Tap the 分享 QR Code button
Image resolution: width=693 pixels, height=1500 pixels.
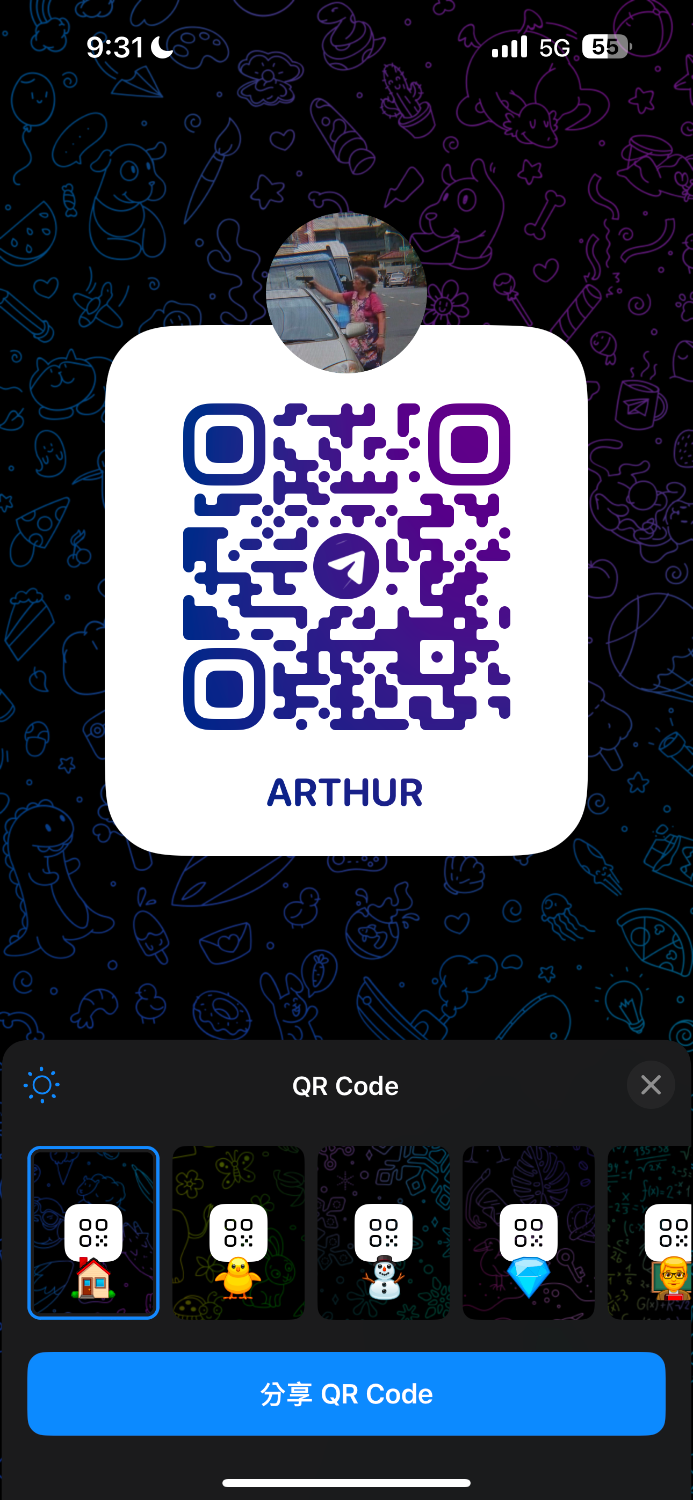tap(346, 1394)
